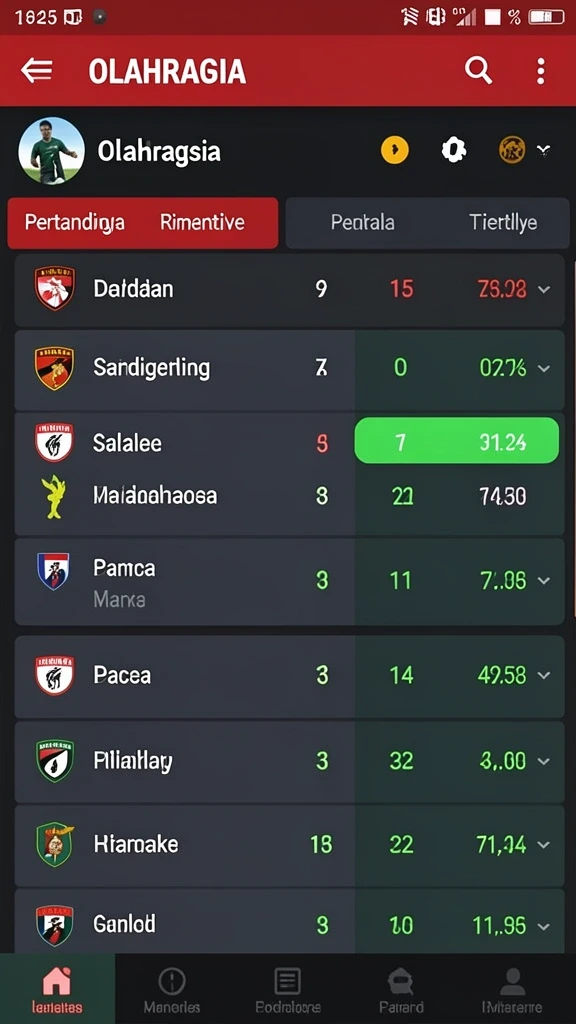Expand the Daldaan row chevron
Screen dimensions: 576x1024
pyautogui.click(x=543, y=289)
